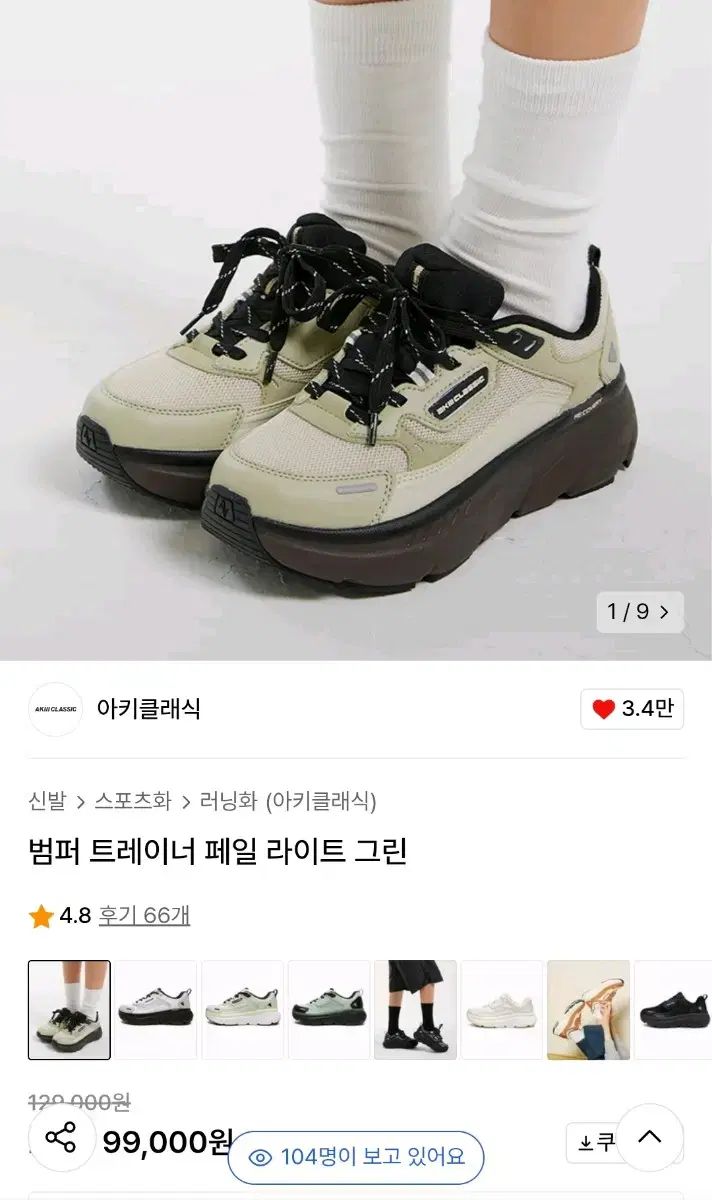Tap the scroll-to-top arrow button
This screenshot has width=712, height=1200.
coord(650,1137)
